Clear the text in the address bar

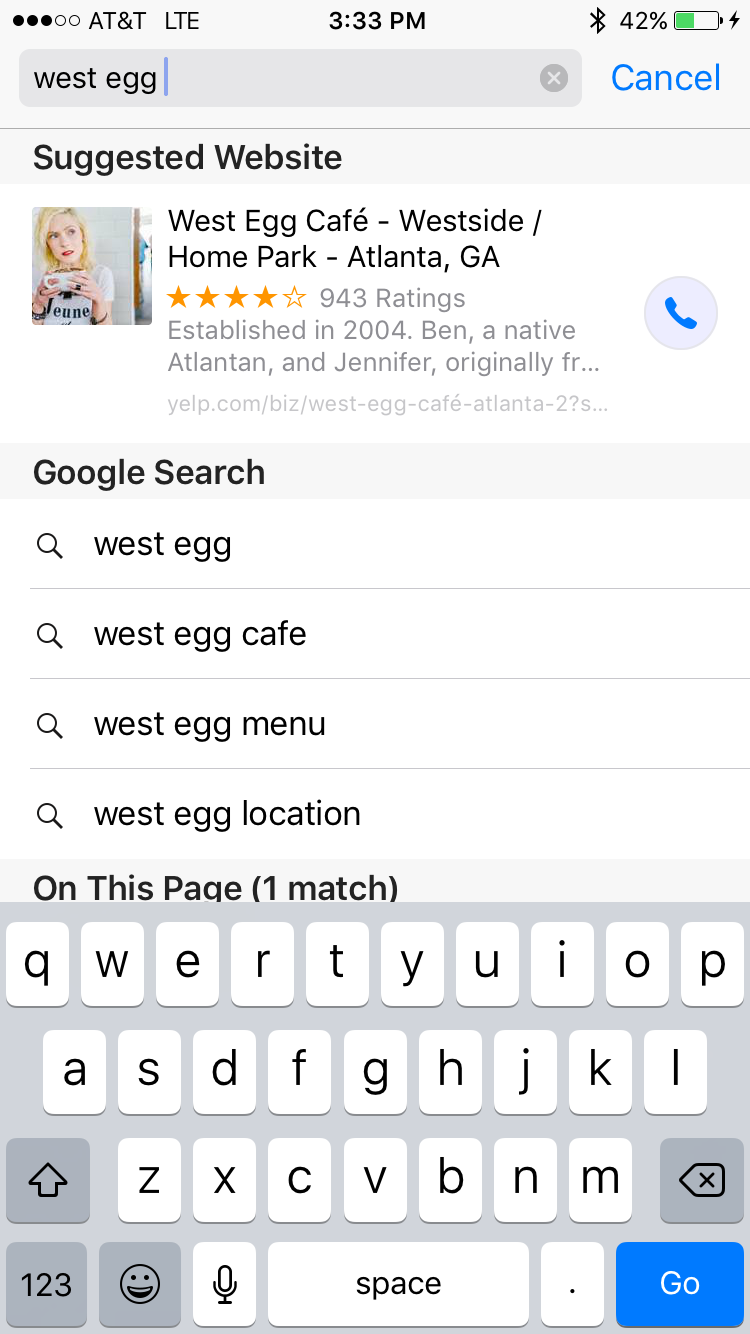[x=554, y=78]
